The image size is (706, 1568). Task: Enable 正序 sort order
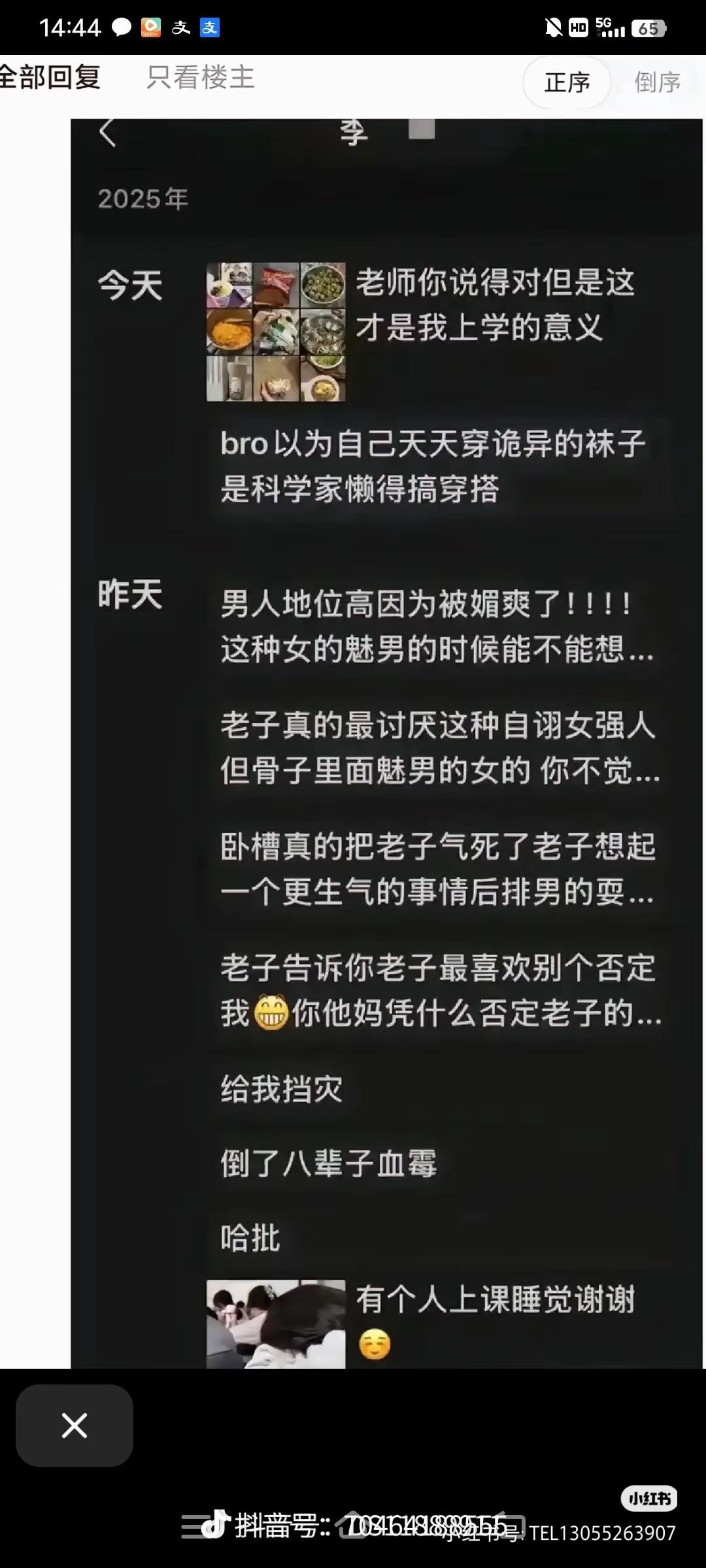tap(566, 82)
